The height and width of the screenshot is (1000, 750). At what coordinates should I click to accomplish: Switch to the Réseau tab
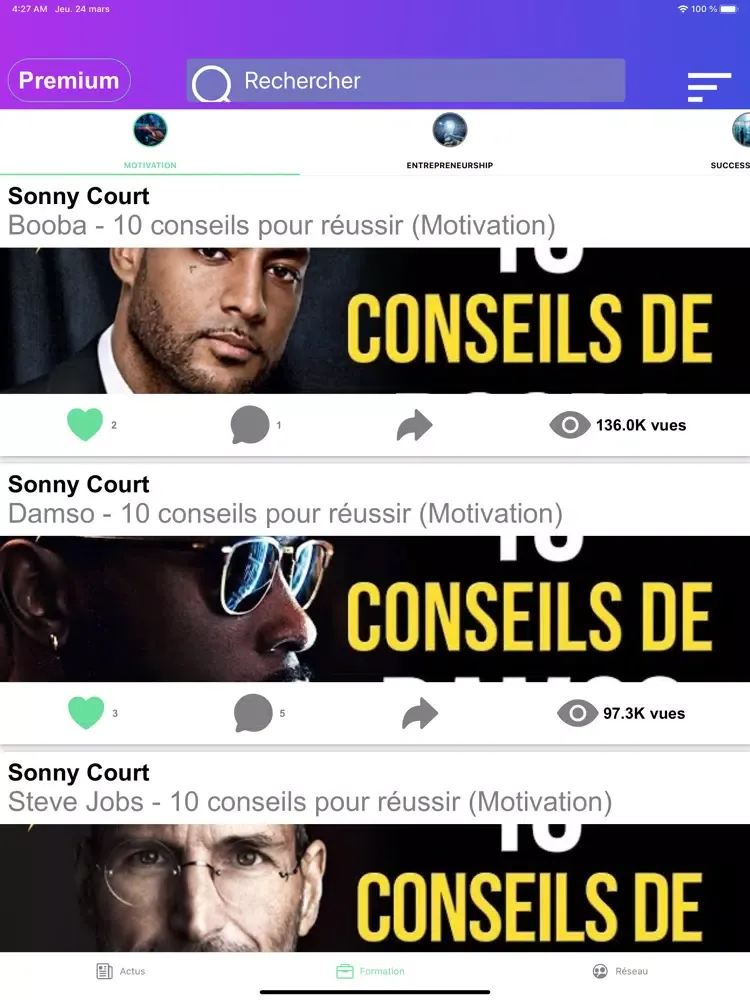620,971
